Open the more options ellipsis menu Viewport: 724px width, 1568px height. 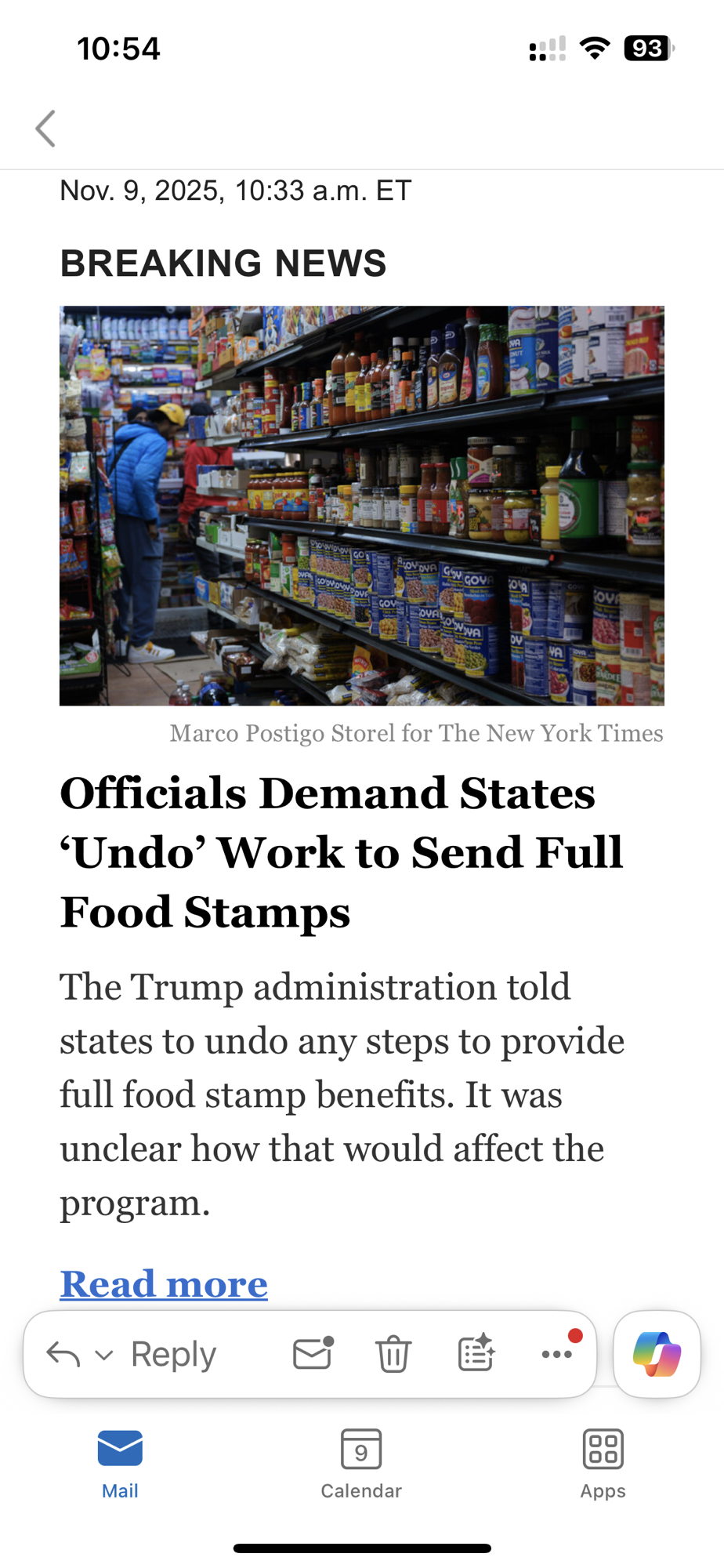[557, 1354]
